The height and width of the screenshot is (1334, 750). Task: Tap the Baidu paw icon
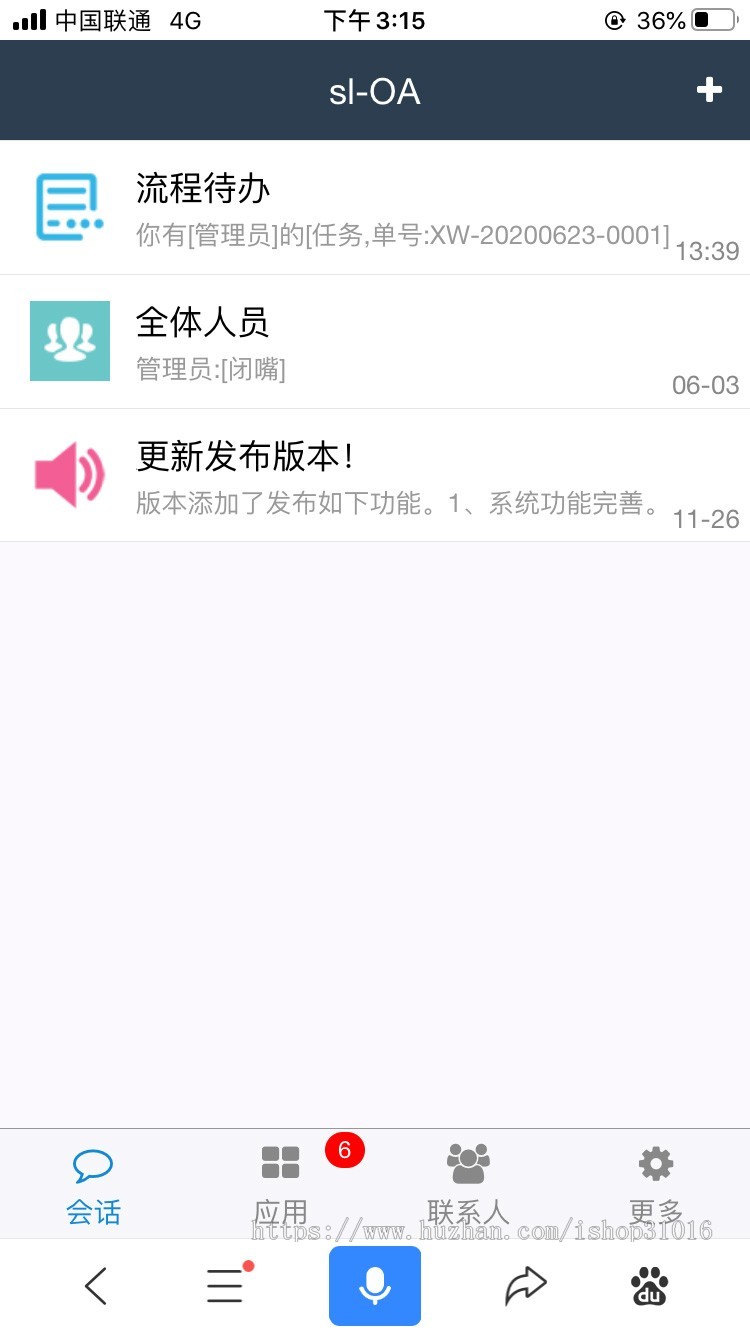coord(648,1286)
